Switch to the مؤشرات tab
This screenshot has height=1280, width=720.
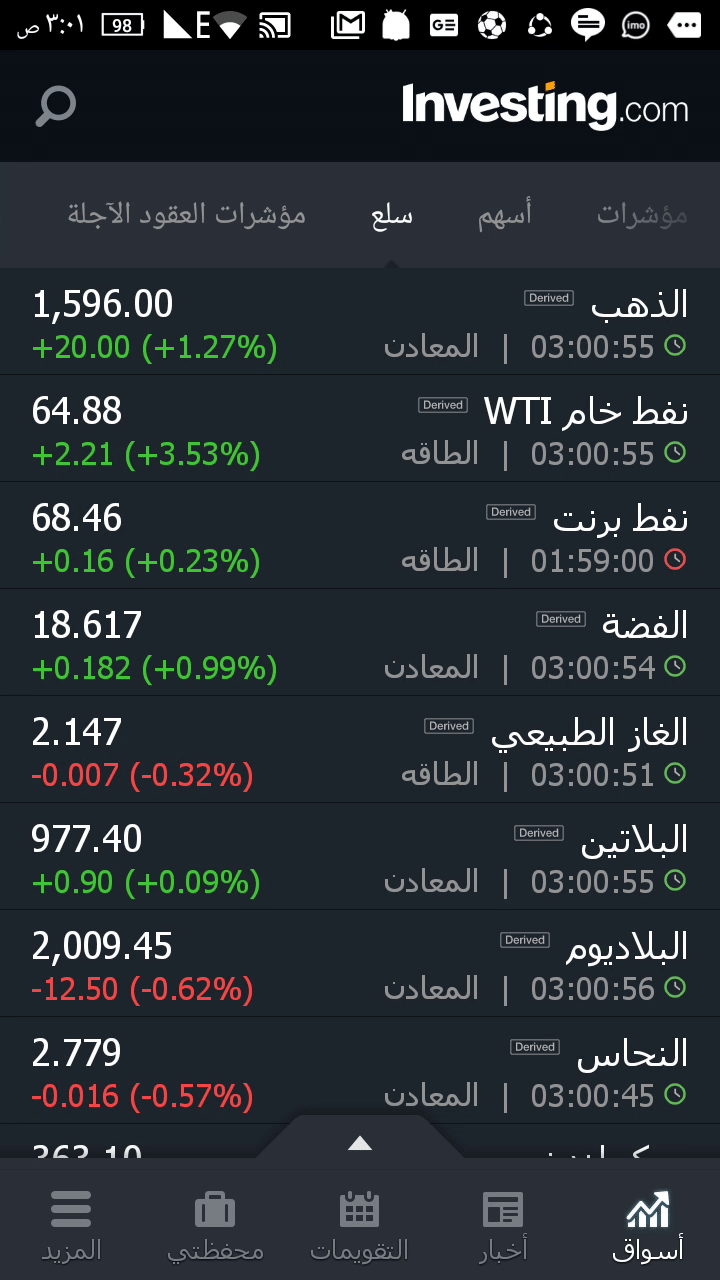coord(642,215)
